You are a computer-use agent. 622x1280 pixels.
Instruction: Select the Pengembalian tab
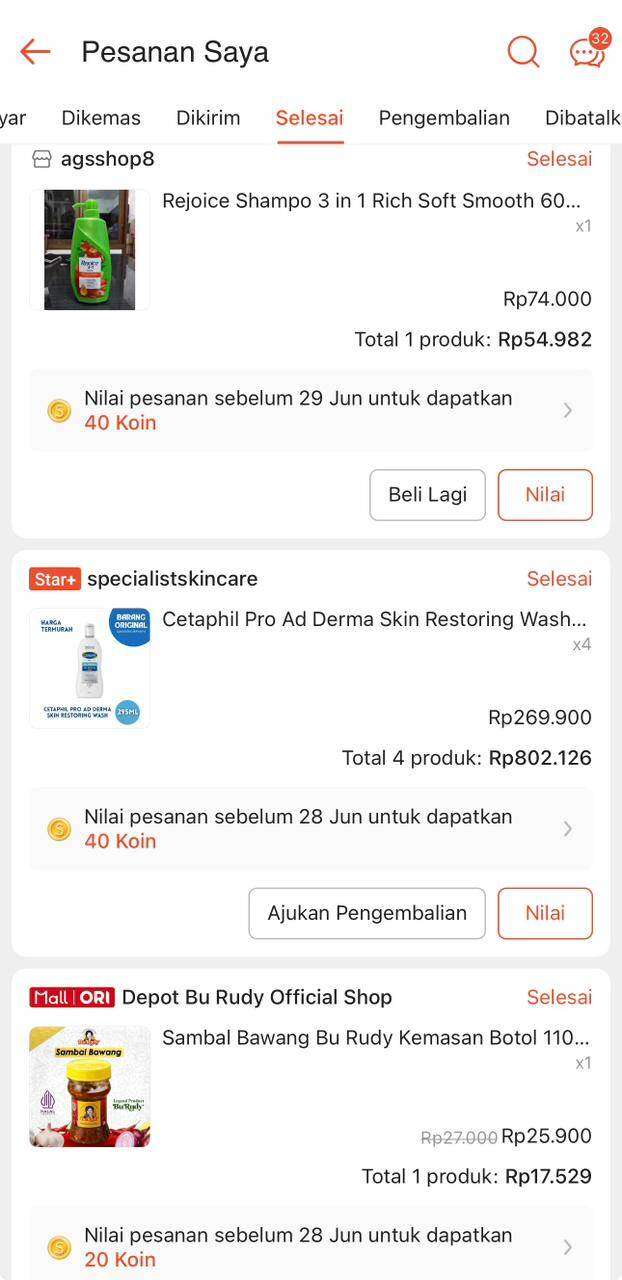coord(444,118)
